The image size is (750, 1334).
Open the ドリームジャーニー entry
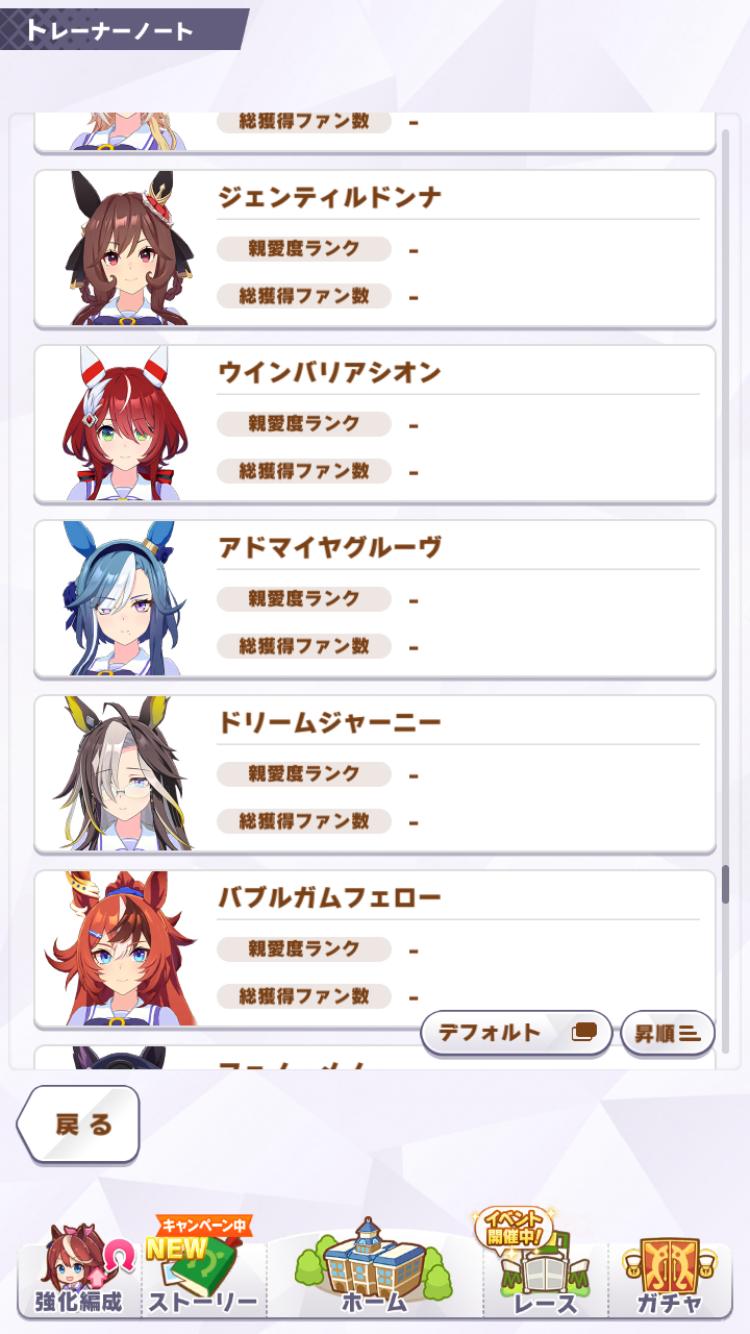tap(375, 773)
